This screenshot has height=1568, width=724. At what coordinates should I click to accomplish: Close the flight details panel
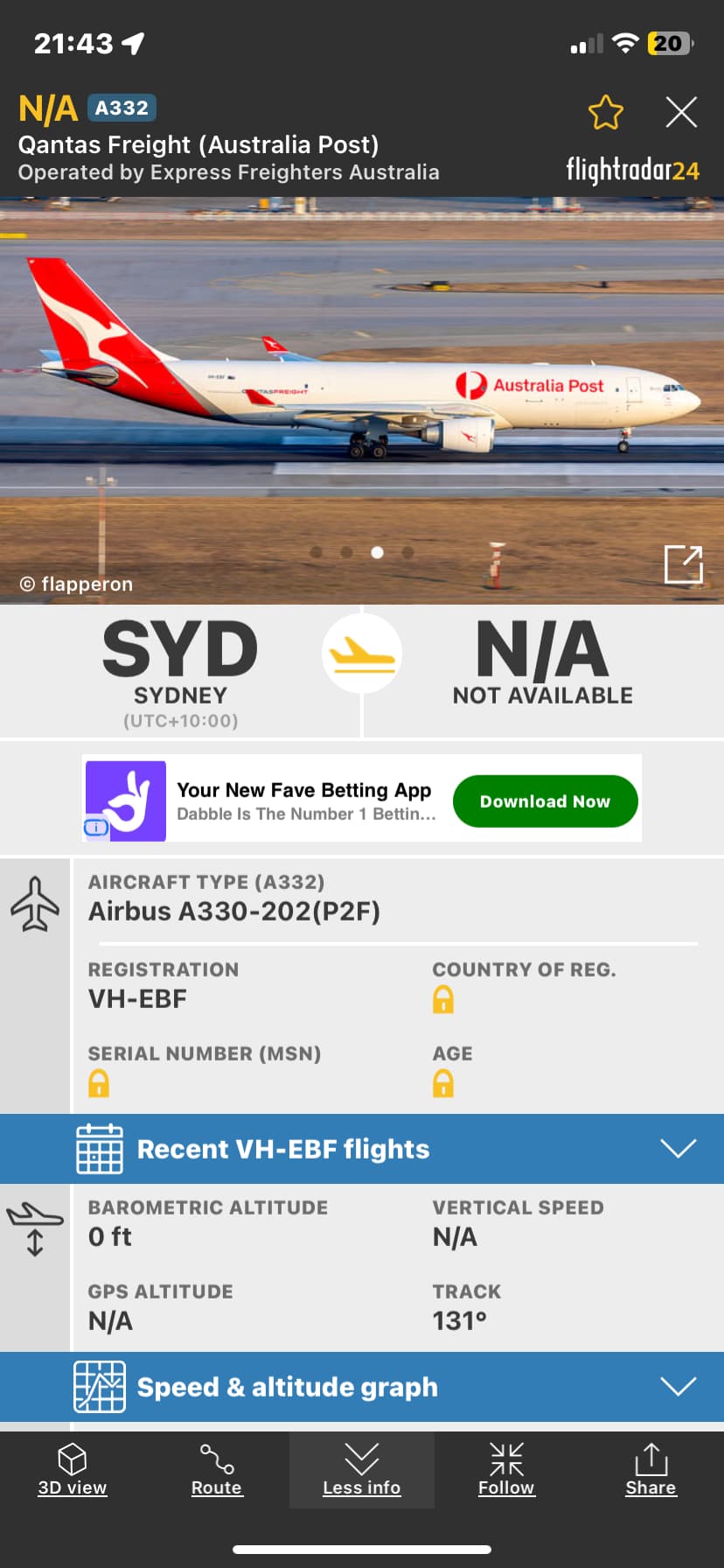pyautogui.click(x=680, y=113)
